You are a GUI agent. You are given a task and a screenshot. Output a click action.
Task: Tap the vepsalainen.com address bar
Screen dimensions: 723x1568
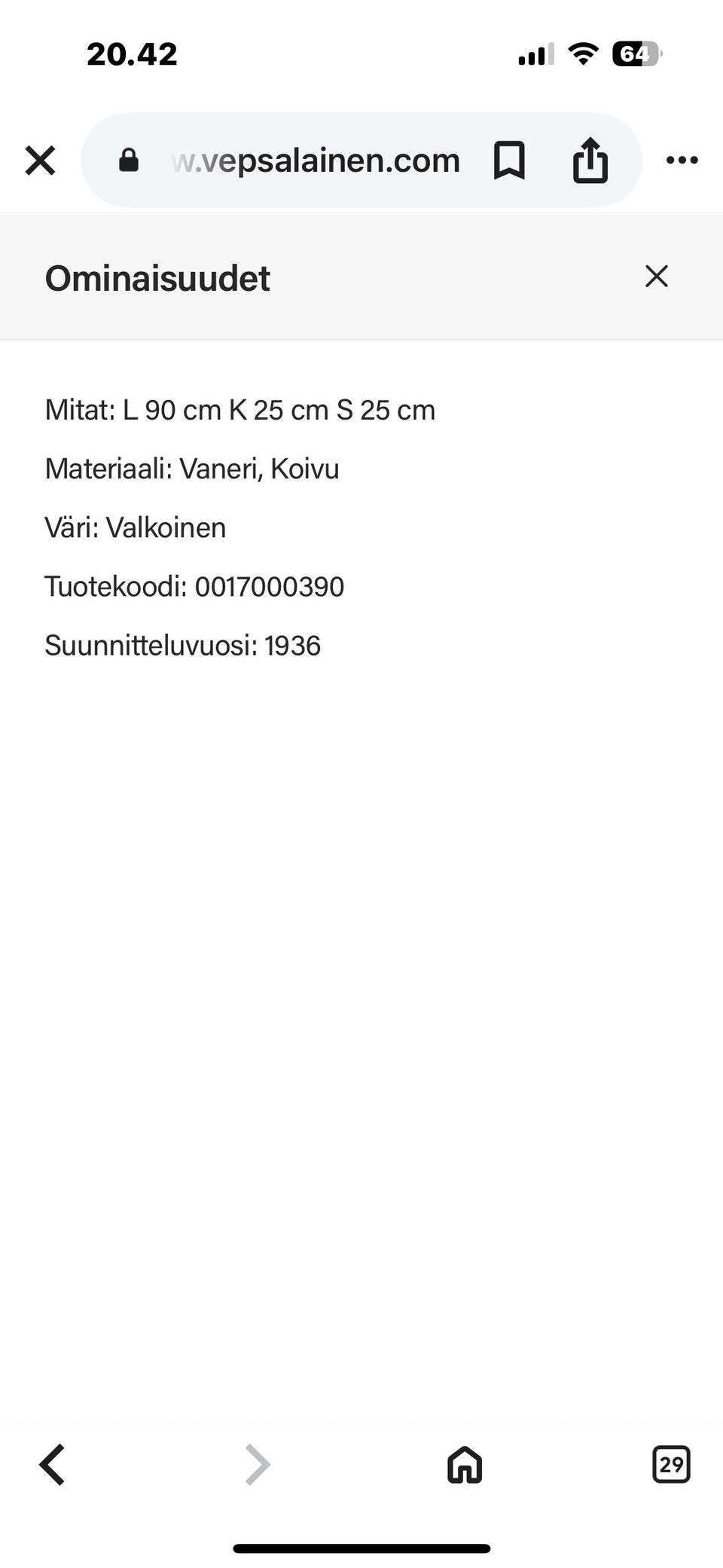[315, 160]
